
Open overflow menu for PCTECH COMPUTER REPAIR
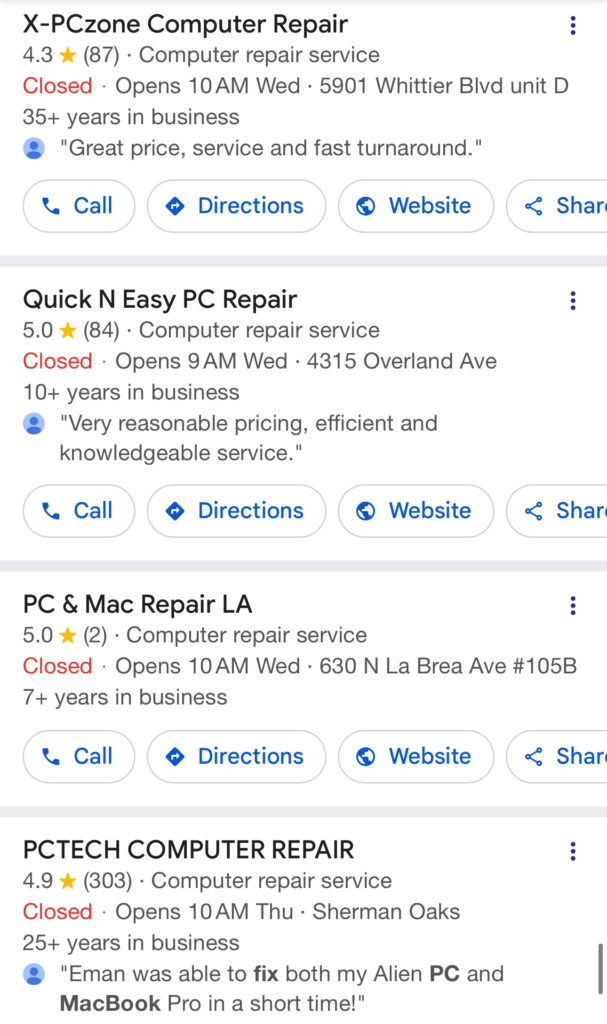pyautogui.click(x=573, y=852)
